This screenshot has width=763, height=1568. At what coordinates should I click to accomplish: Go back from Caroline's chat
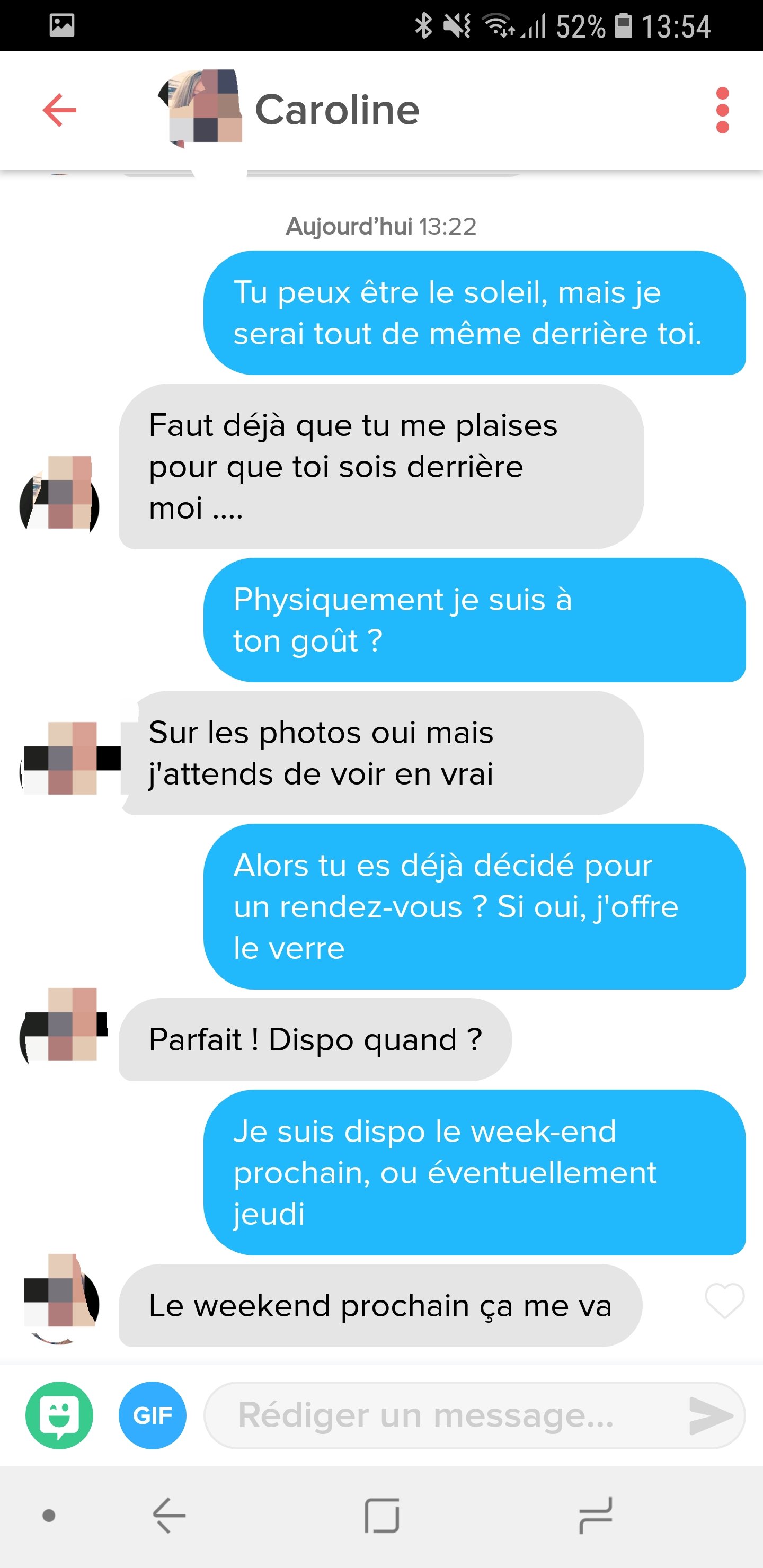[60, 110]
